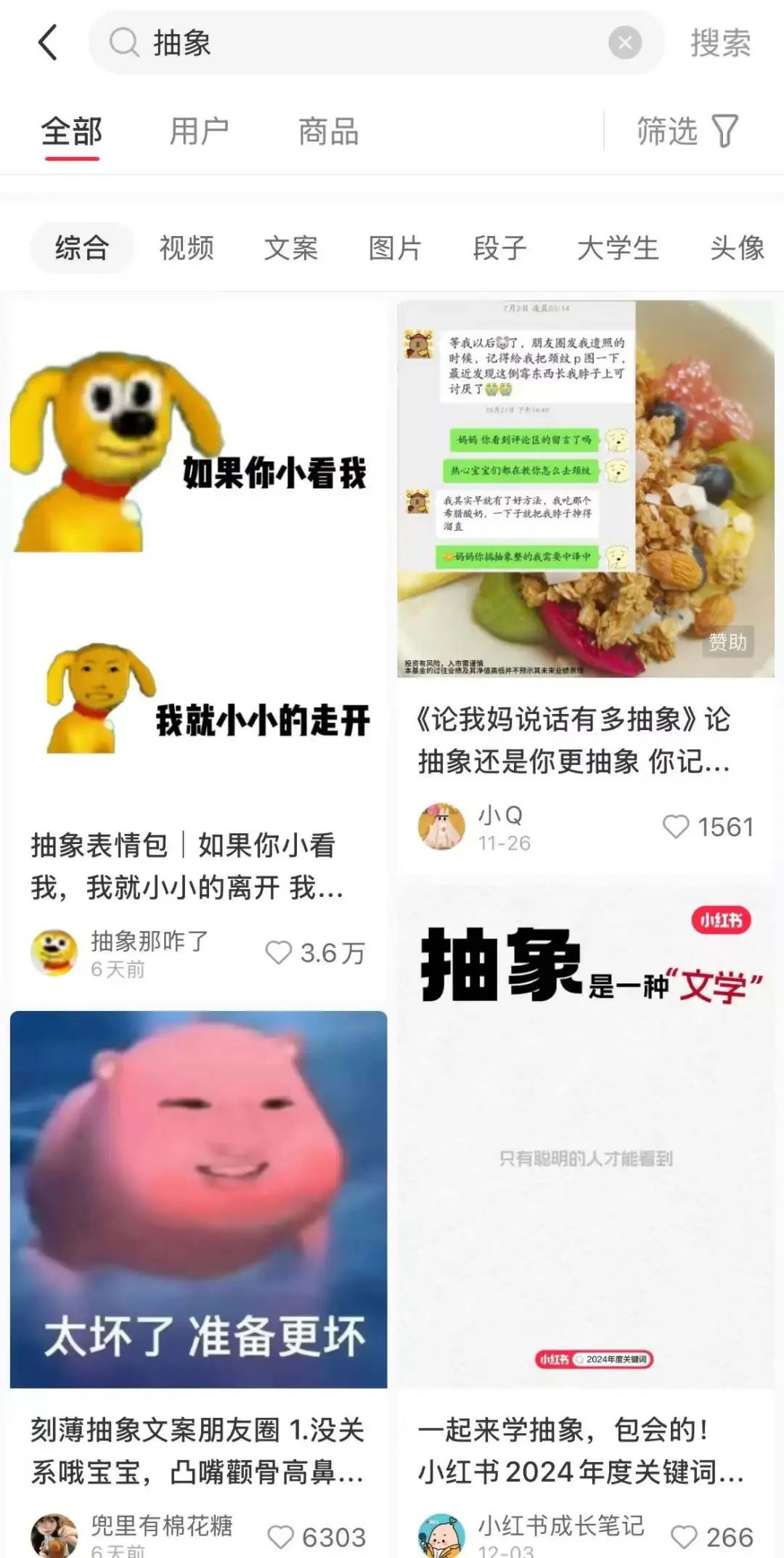
Task: Clear the search text with the X
Action: 624,43
